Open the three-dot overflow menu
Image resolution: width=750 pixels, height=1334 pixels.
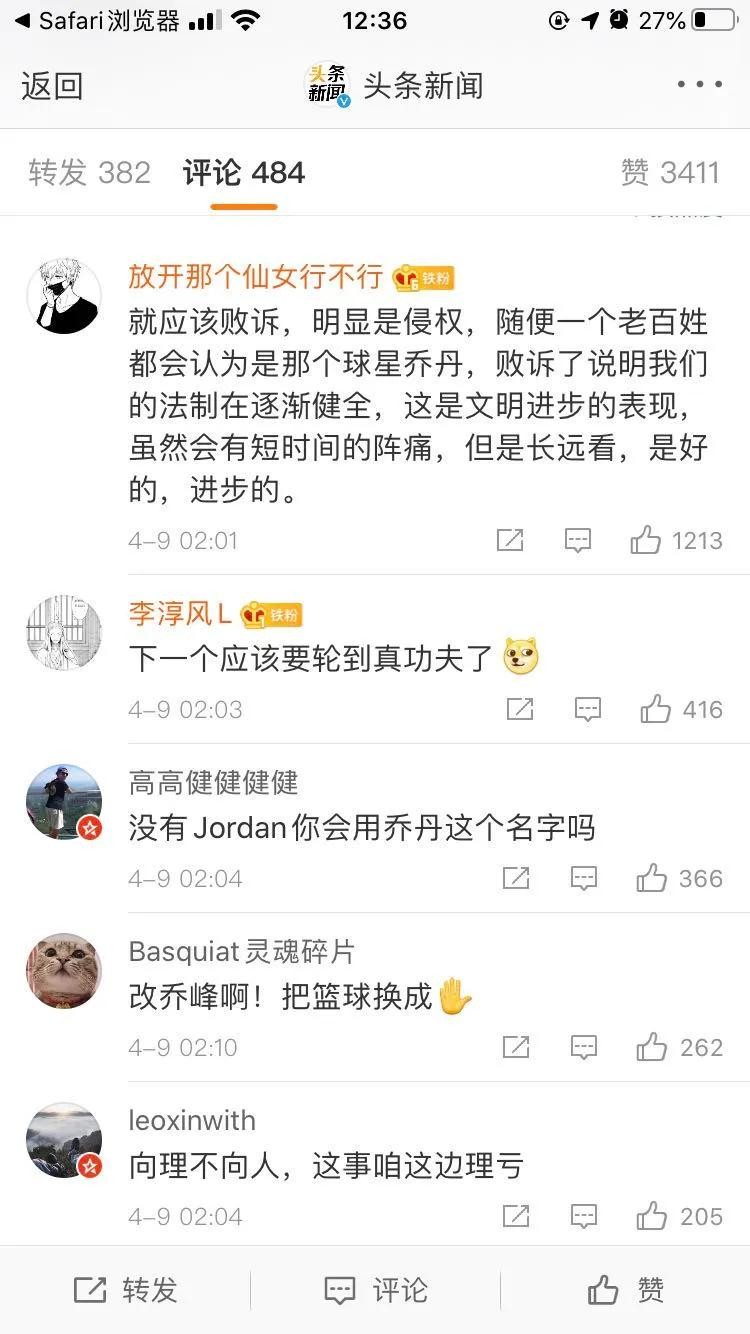699,86
